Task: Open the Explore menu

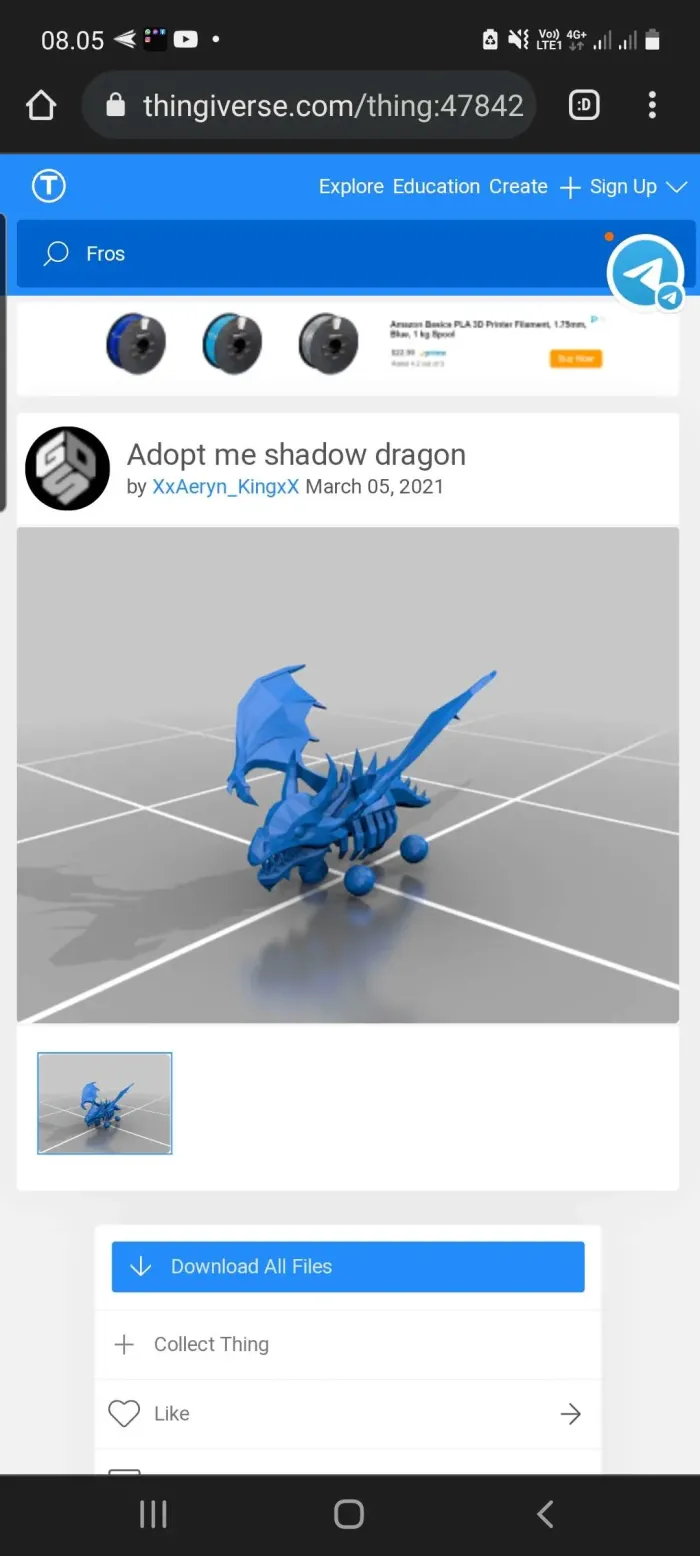Action: [351, 186]
